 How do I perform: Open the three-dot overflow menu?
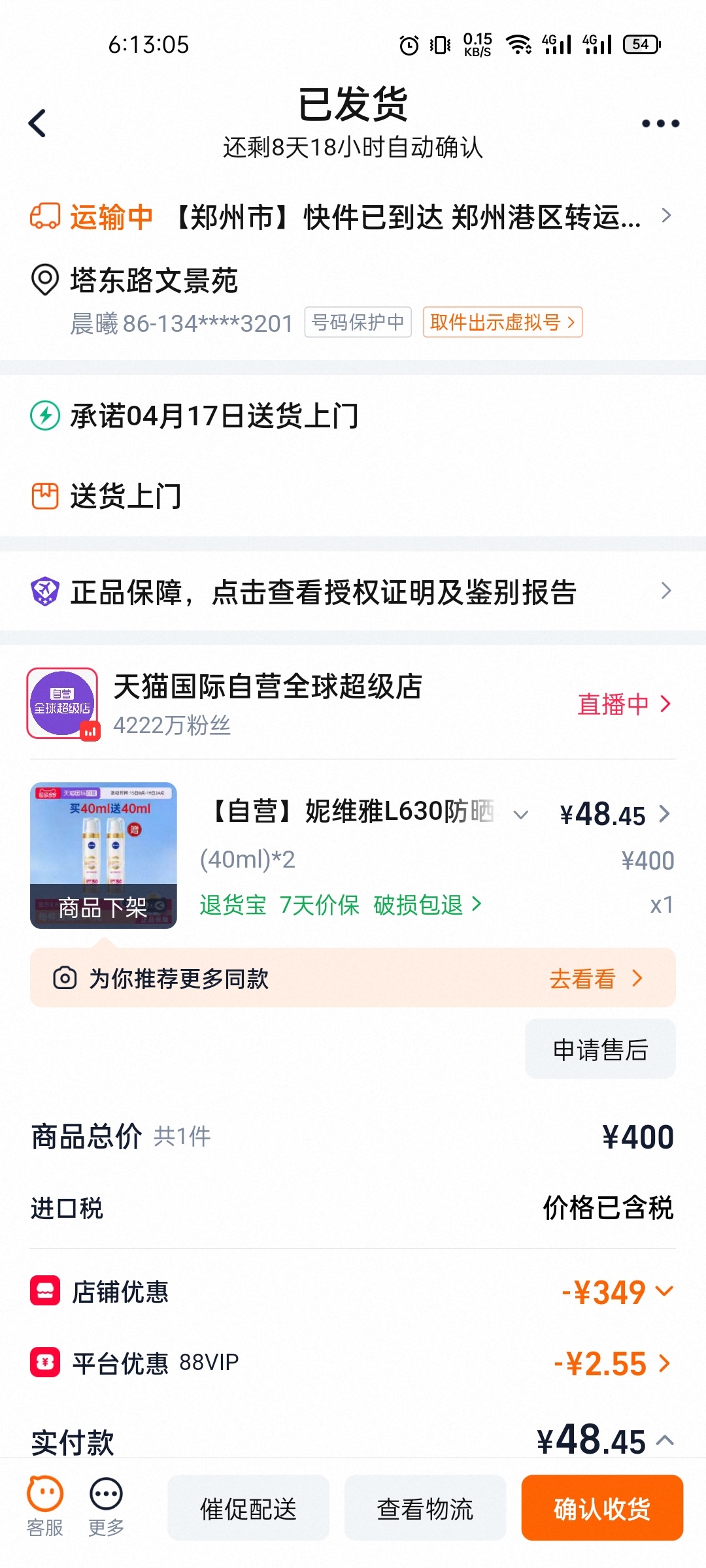pos(660,123)
